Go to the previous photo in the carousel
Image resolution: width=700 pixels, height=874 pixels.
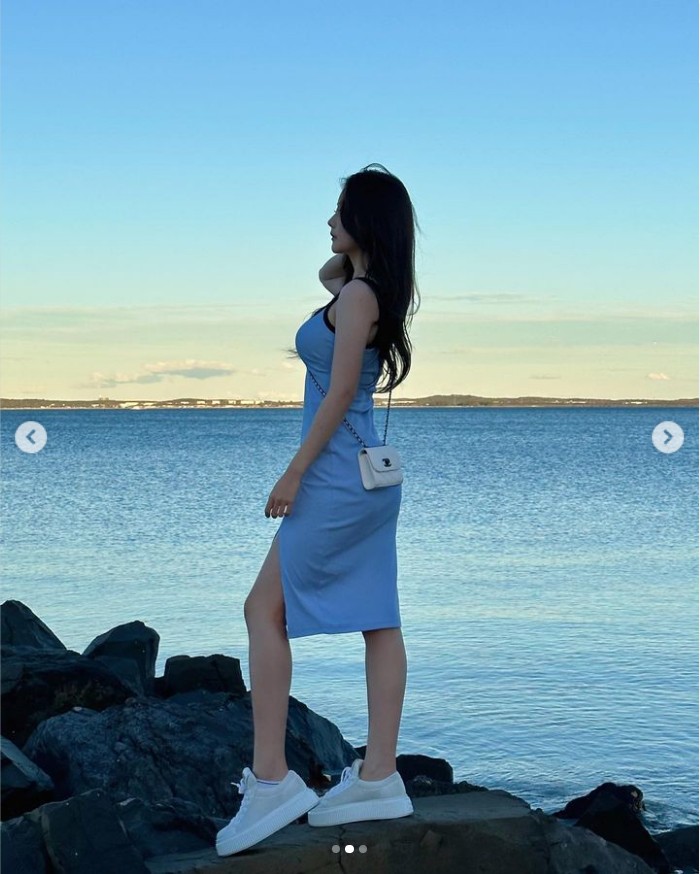(31, 437)
